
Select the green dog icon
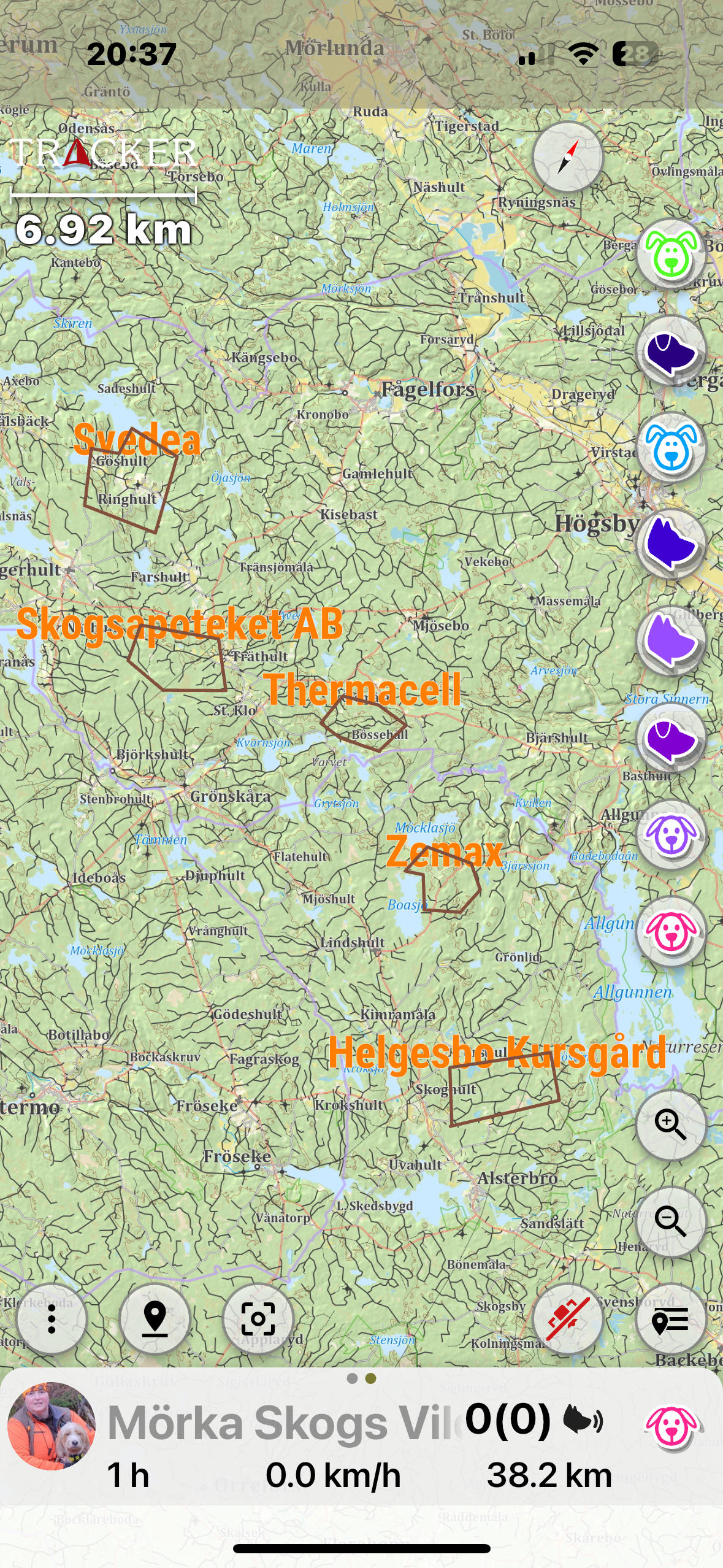(x=671, y=253)
